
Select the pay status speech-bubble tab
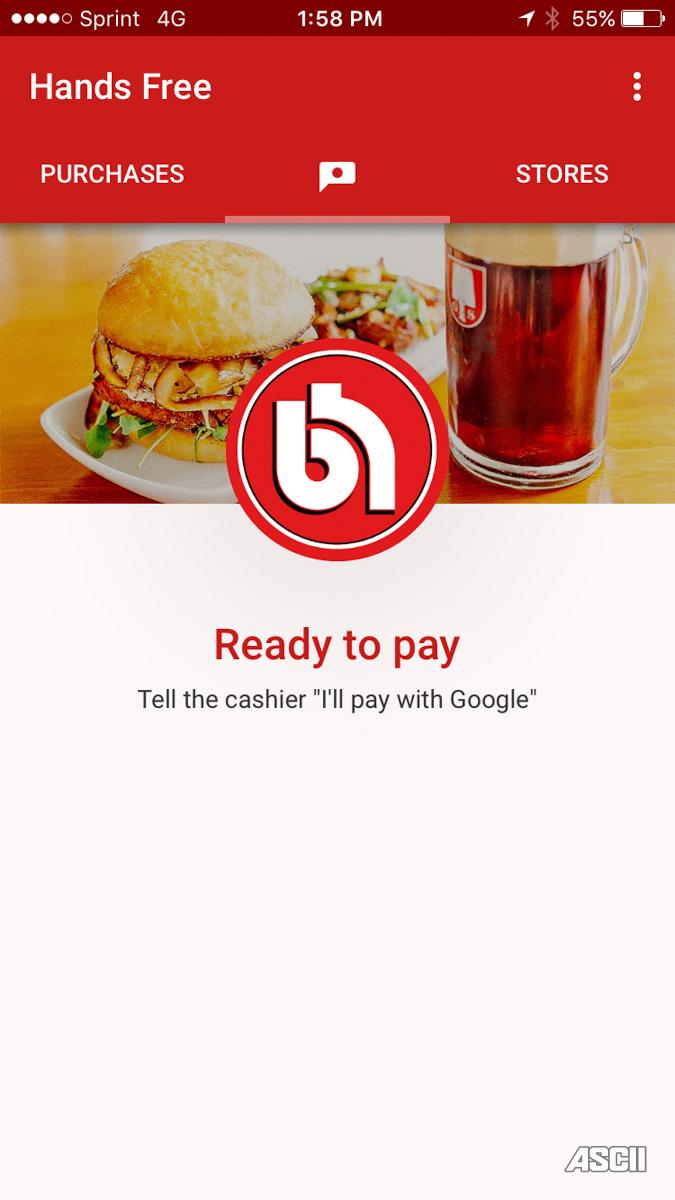click(x=337, y=176)
